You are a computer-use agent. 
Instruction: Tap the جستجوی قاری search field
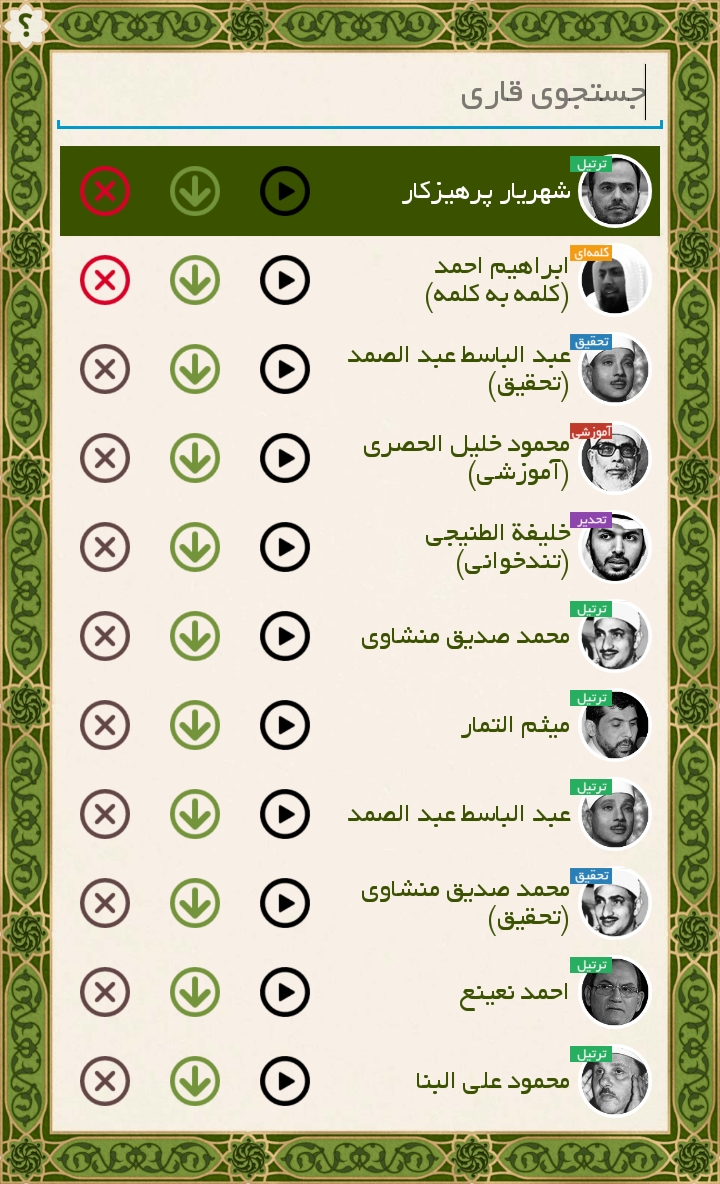coord(360,95)
